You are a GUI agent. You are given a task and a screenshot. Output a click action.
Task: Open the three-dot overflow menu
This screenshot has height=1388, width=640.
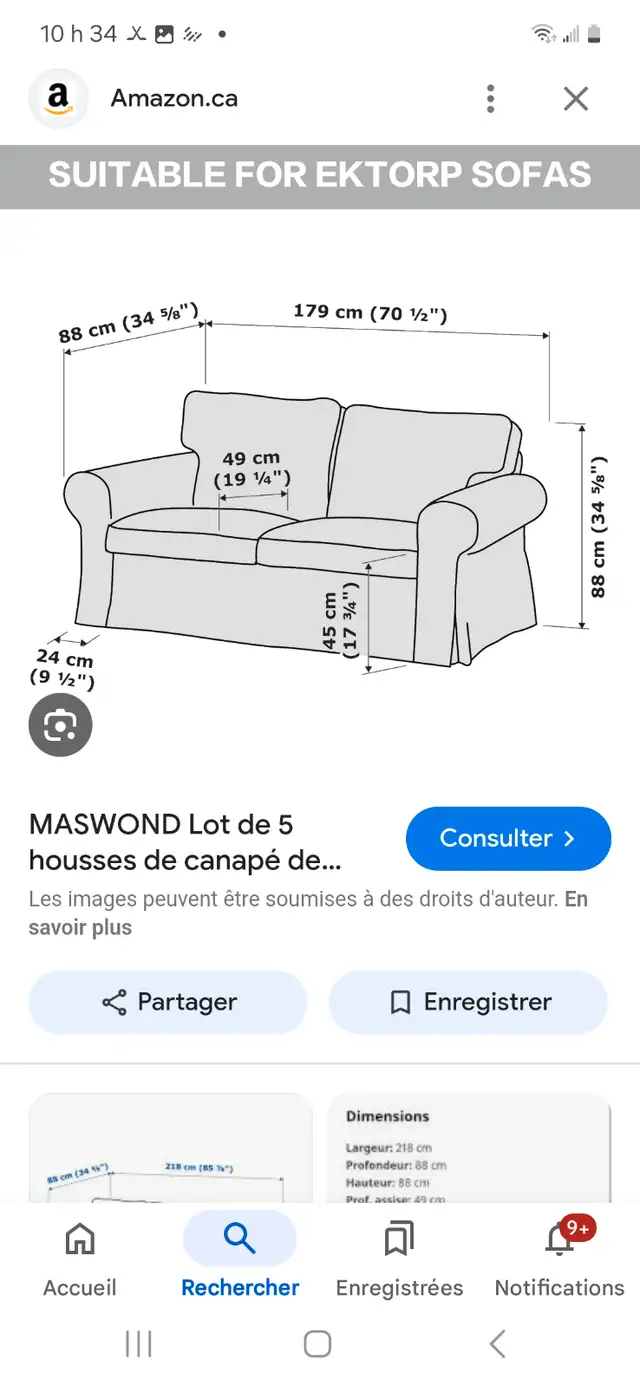pos(490,98)
